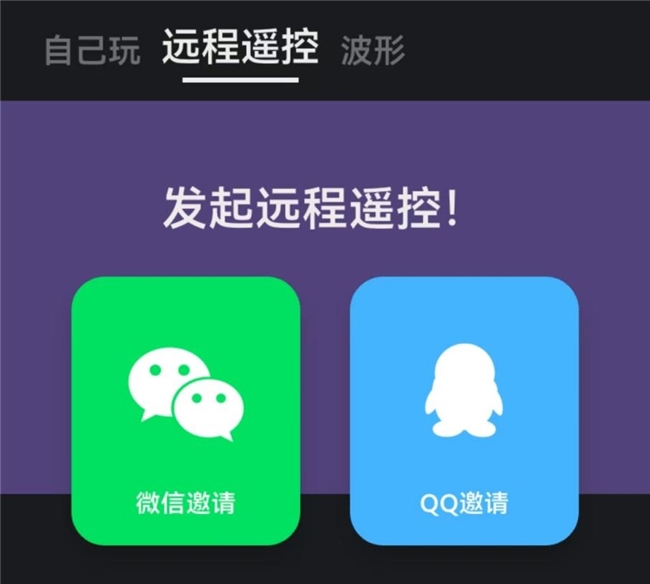
Task: Open the 波形 tab
Action: point(373,49)
